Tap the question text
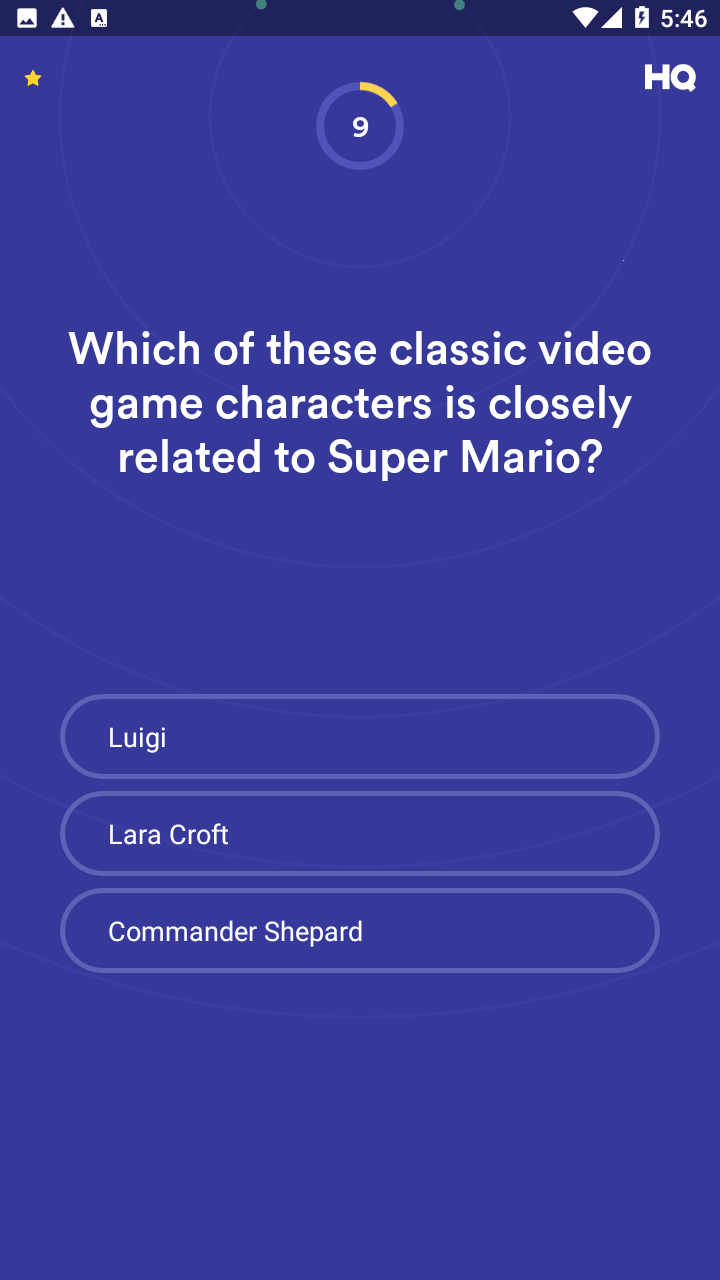720x1280 pixels. click(360, 402)
